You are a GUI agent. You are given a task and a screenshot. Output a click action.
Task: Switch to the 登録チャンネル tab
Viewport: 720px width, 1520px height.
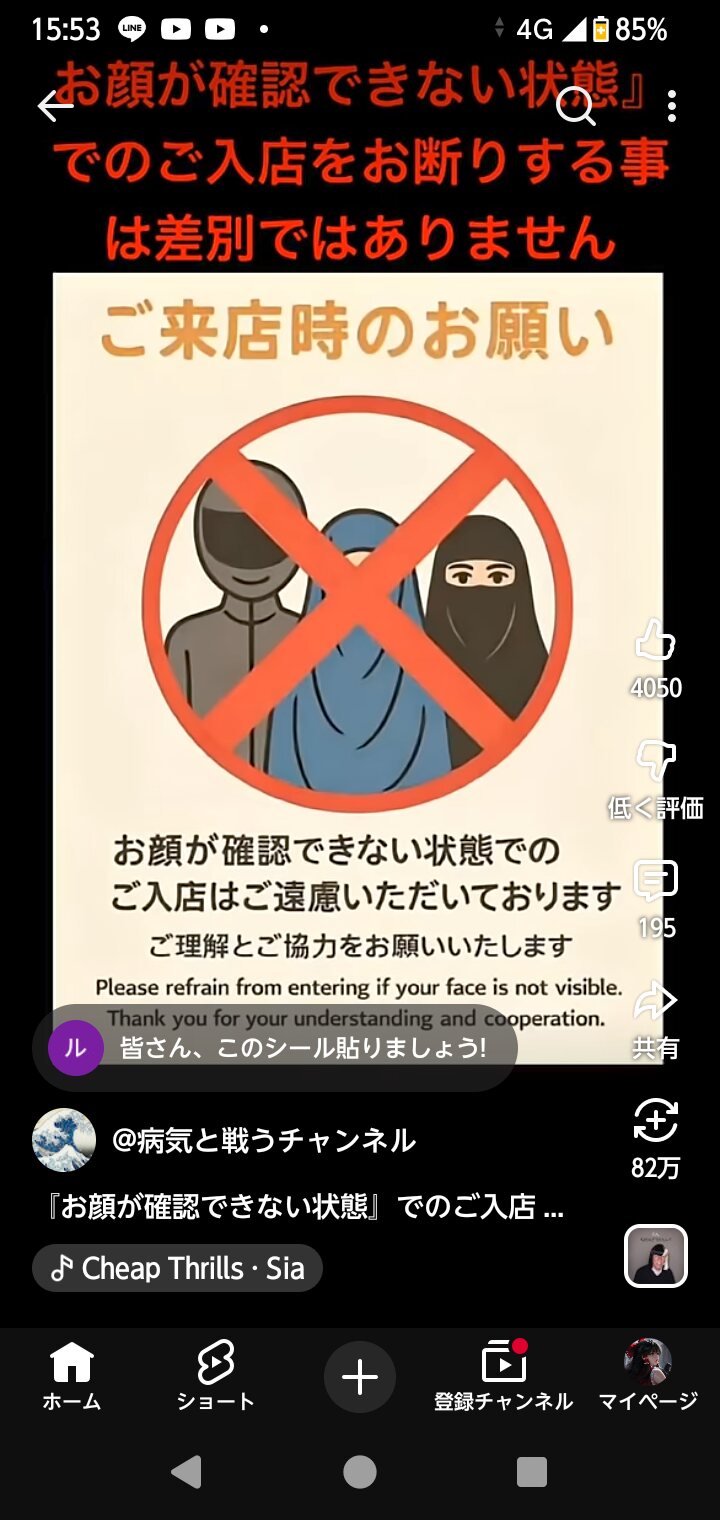tap(503, 1376)
